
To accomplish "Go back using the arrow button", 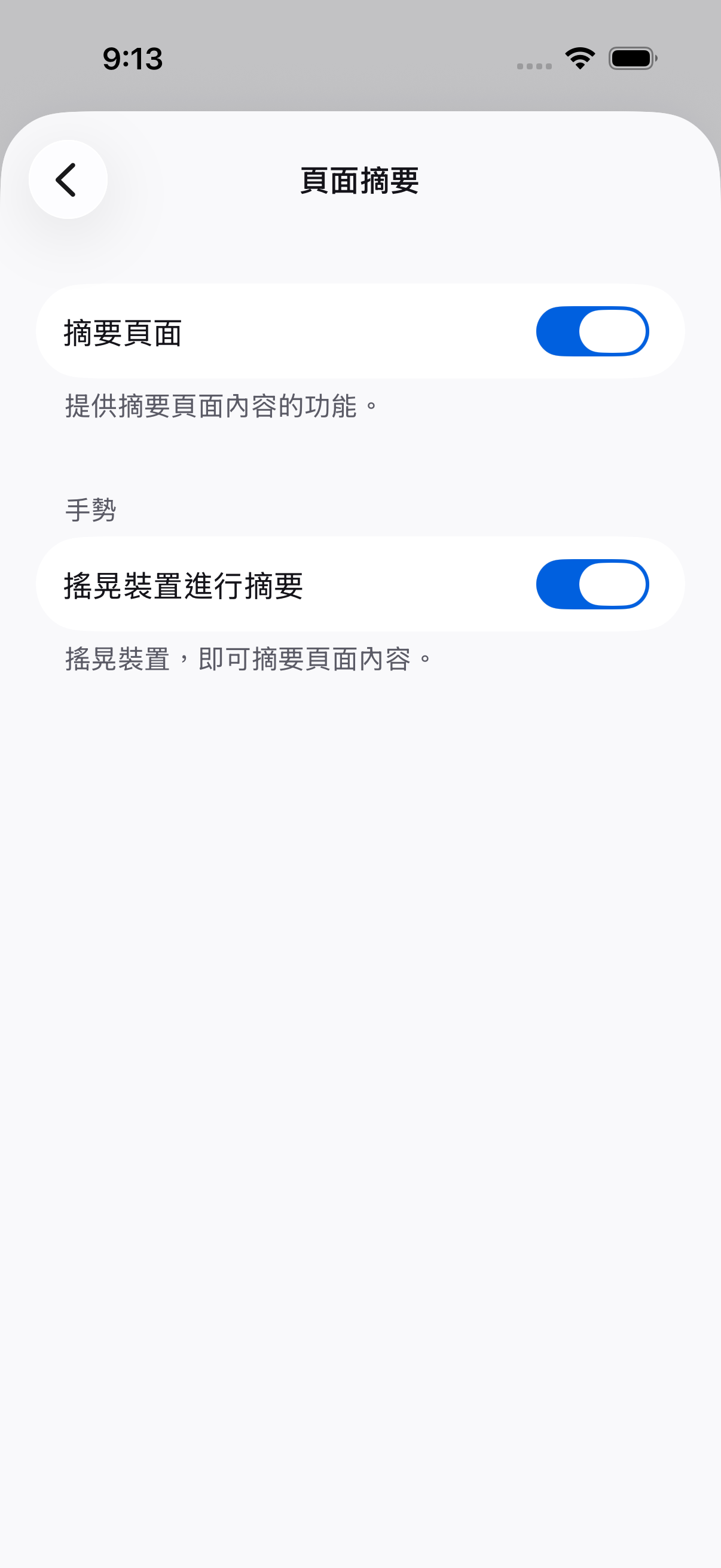I will pyautogui.click(x=68, y=179).
